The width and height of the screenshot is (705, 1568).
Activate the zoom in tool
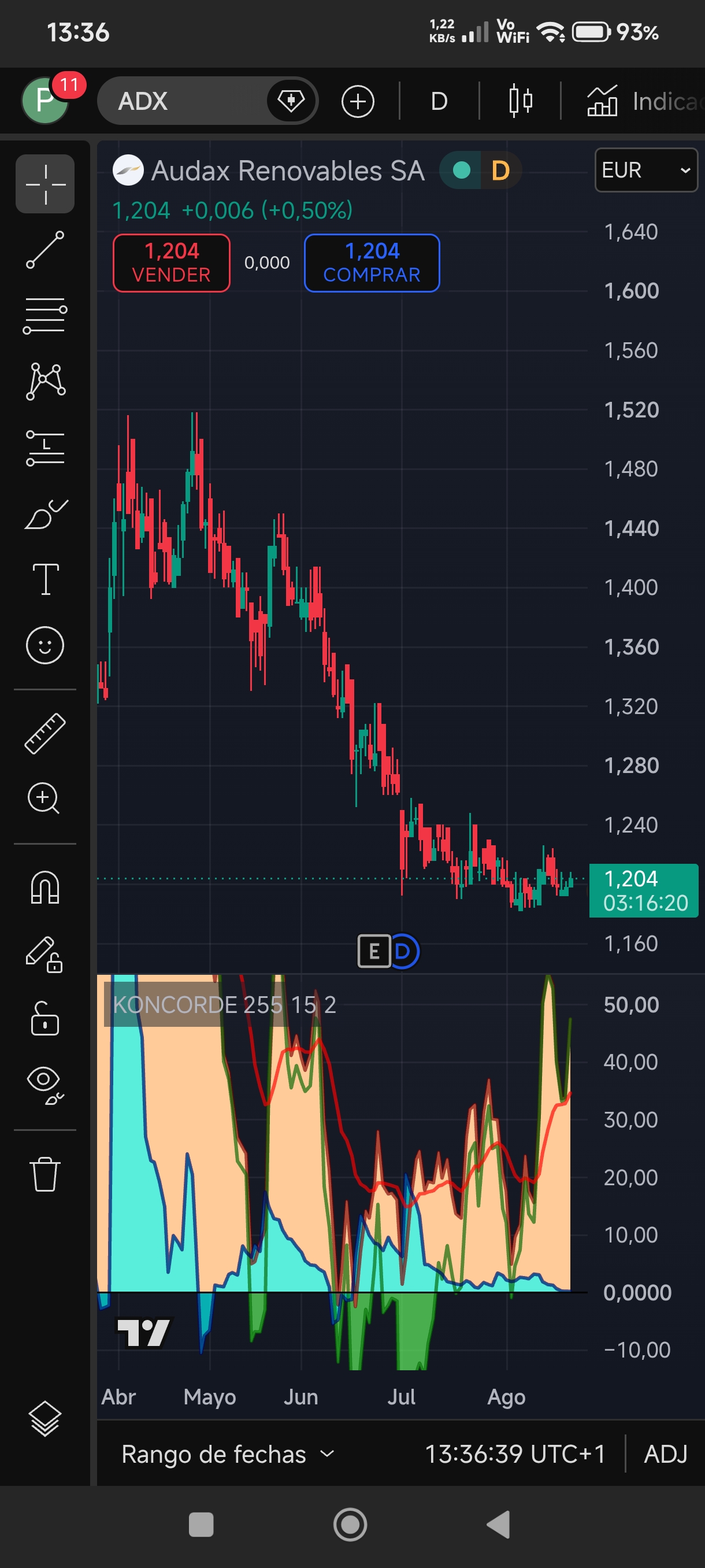(44, 798)
